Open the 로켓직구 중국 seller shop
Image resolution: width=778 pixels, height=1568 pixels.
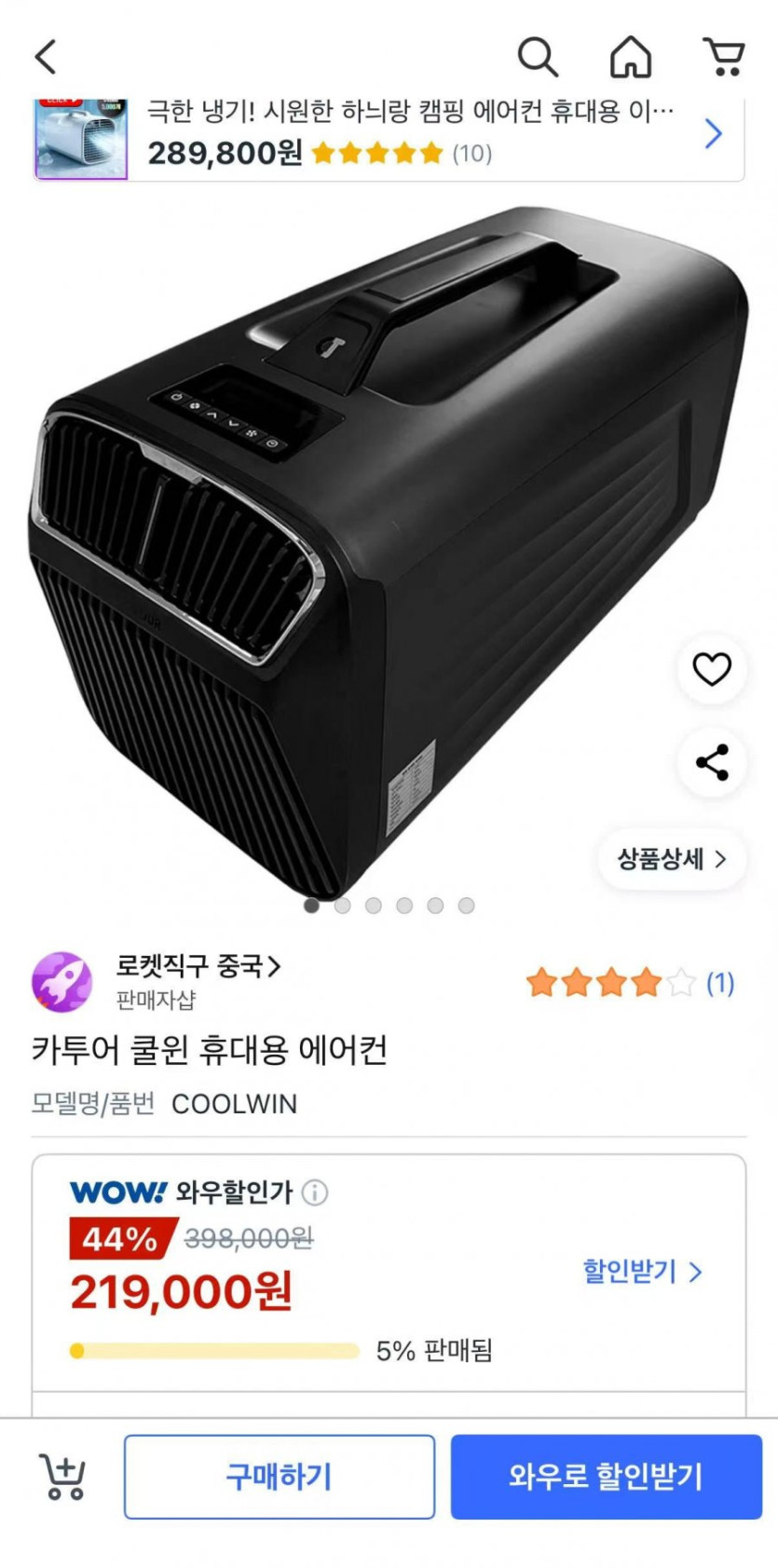tap(198, 967)
